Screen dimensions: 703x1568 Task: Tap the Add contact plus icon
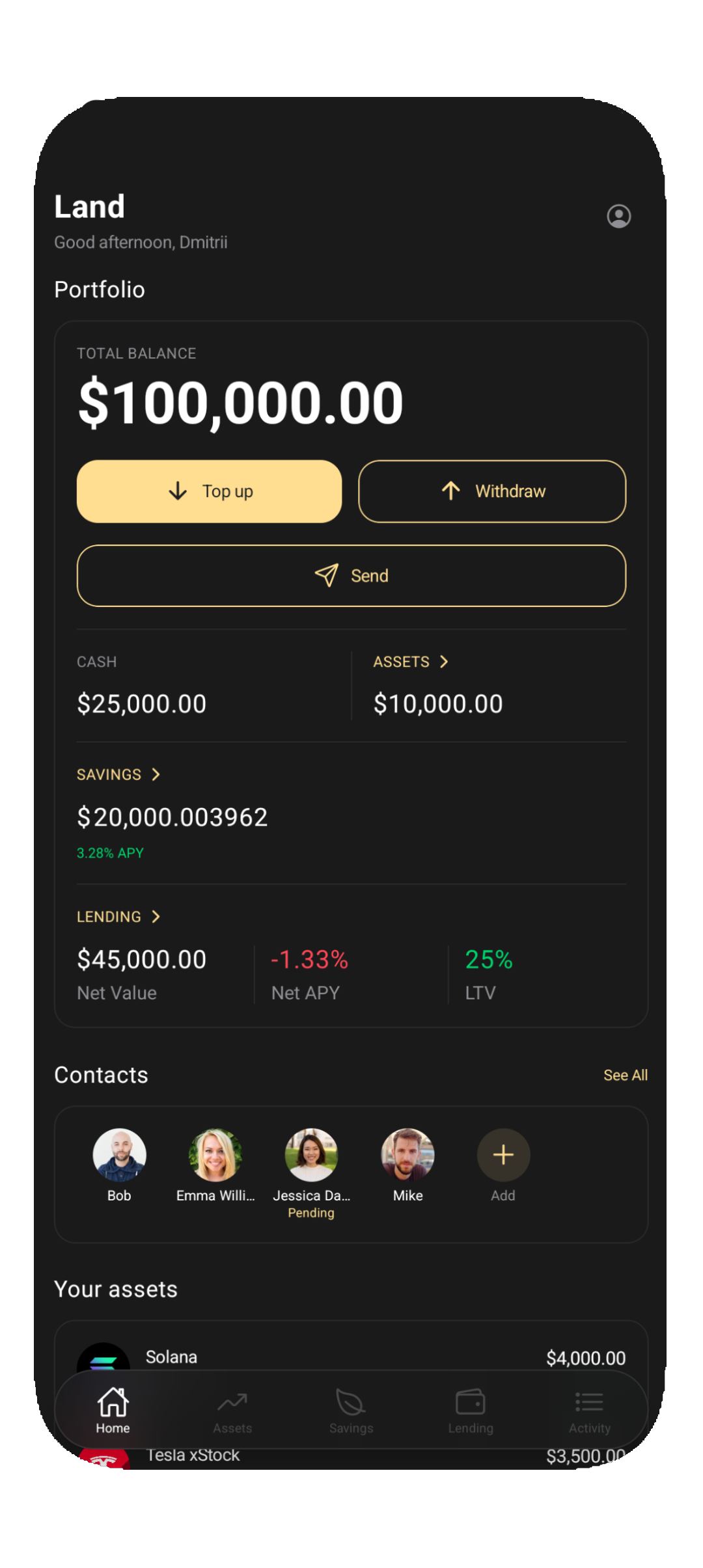503,1155
